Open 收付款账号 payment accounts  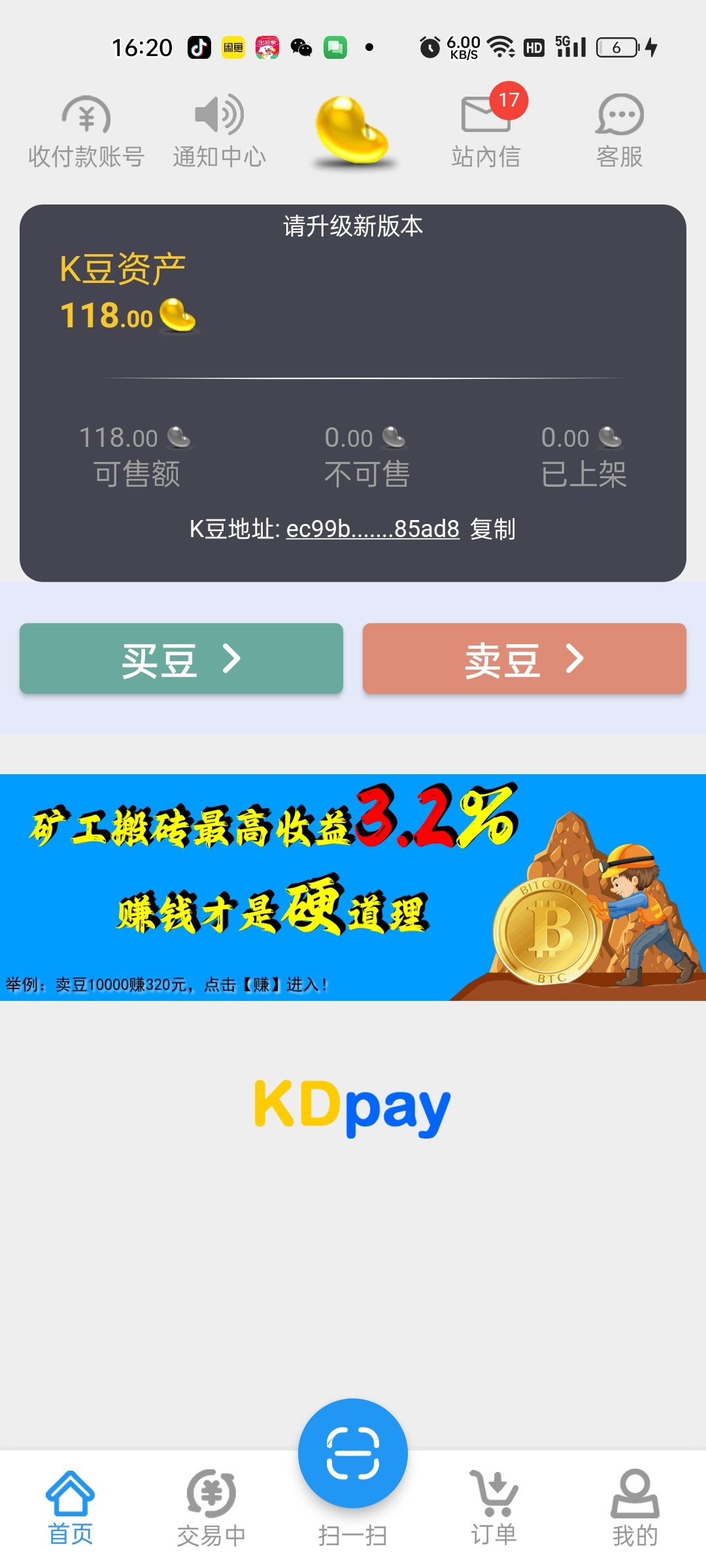tap(86, 131)
